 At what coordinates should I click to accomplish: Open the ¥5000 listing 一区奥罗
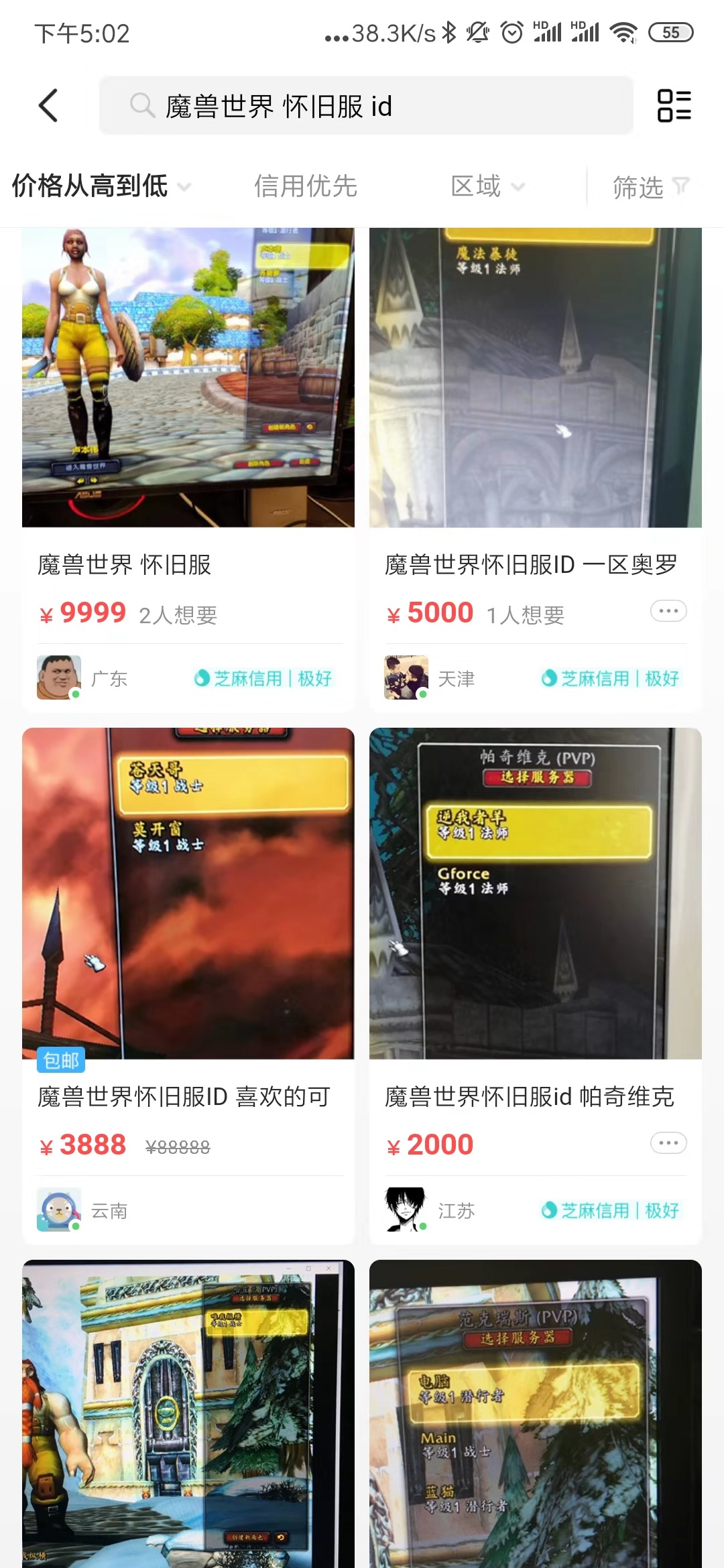coord(536,469)
